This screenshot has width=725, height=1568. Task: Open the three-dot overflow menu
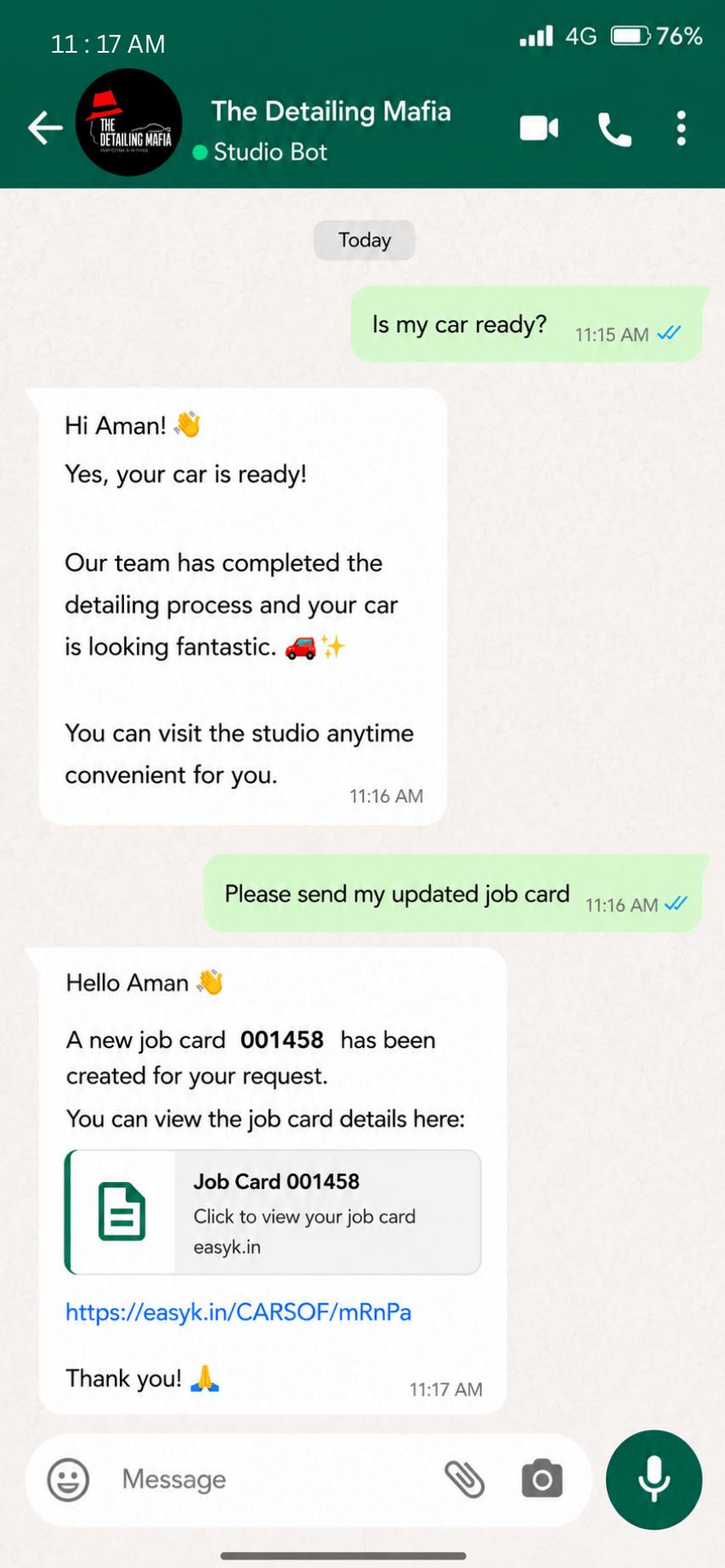click(681, 128)
